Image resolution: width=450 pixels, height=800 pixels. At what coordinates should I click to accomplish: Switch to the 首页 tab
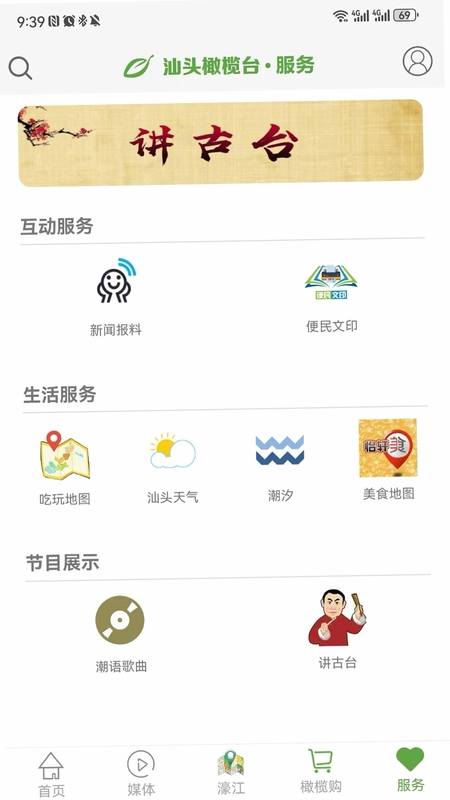click(x=52, y=774)
